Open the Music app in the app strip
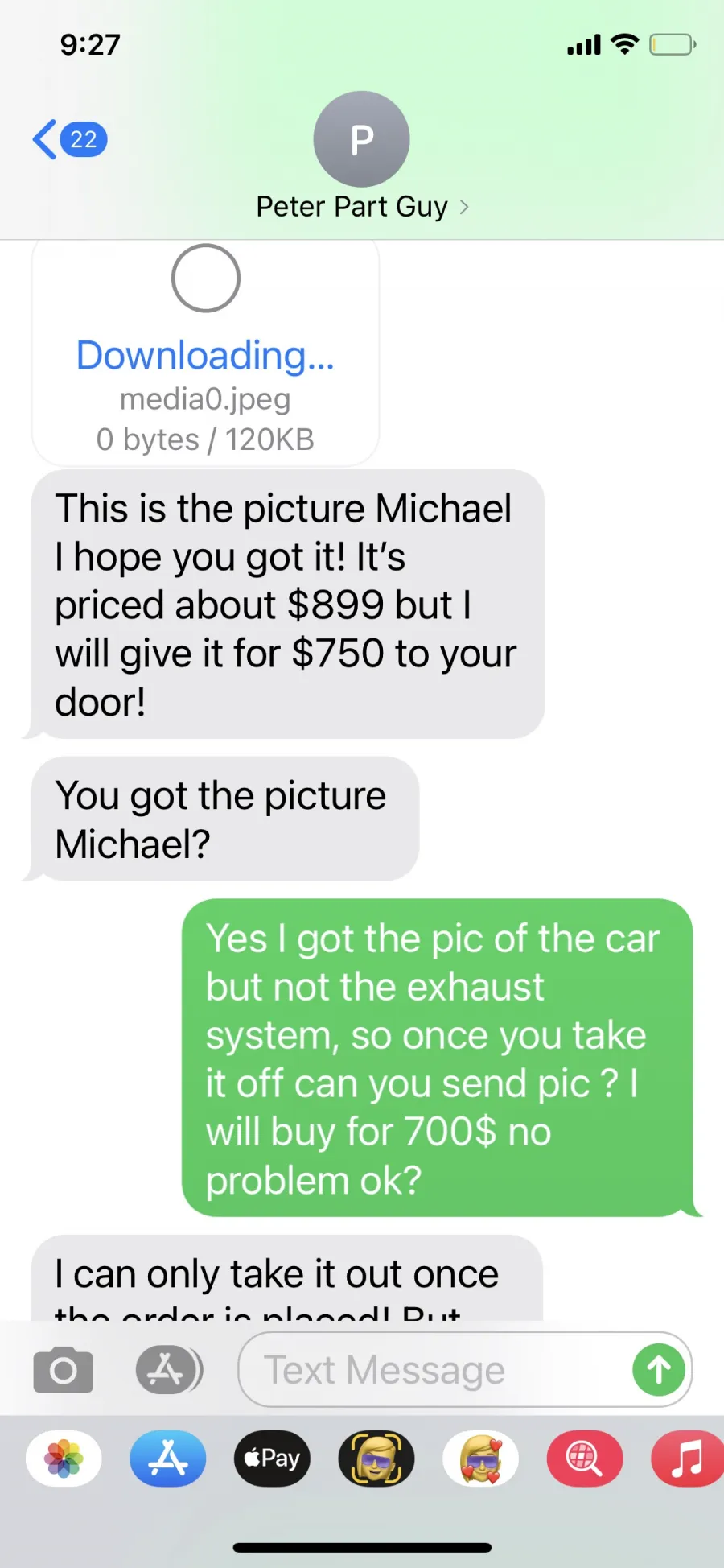Screen dimensions: 724x1568 [x=688, y=1458]
